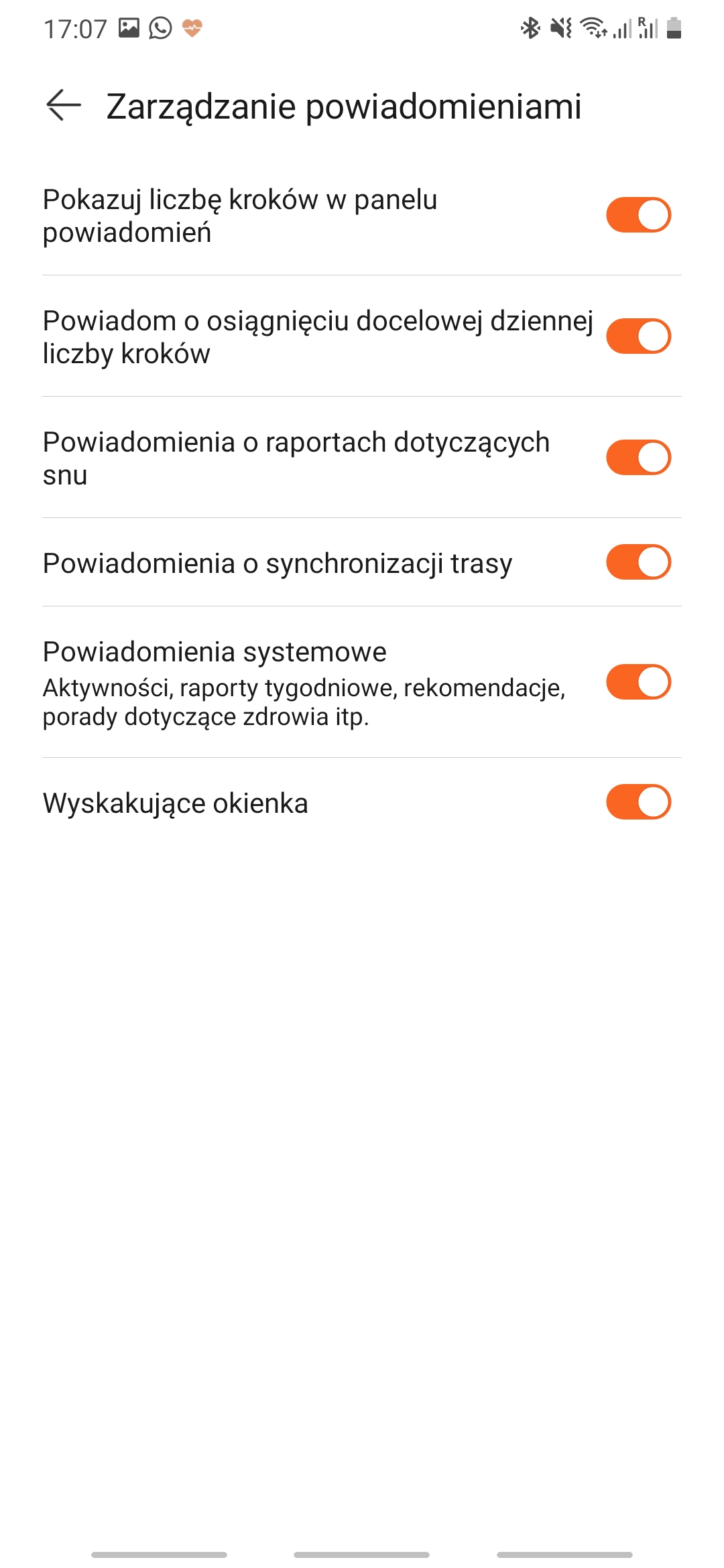The image size is (724, 1568).
Task: Turn off Wyskakujące okienka
Action: tap(638, 802)
